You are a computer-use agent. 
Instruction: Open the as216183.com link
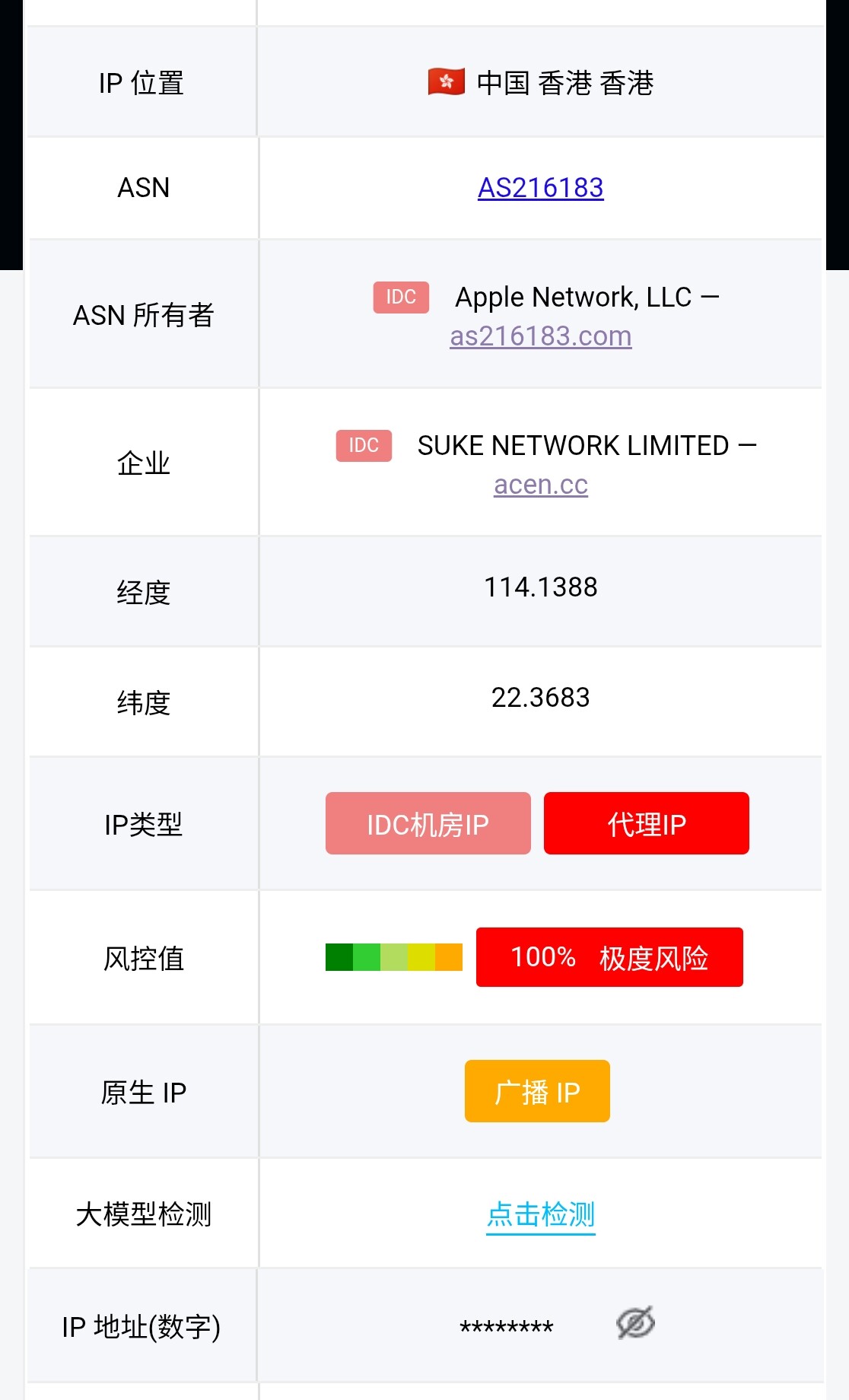(540, 336)
